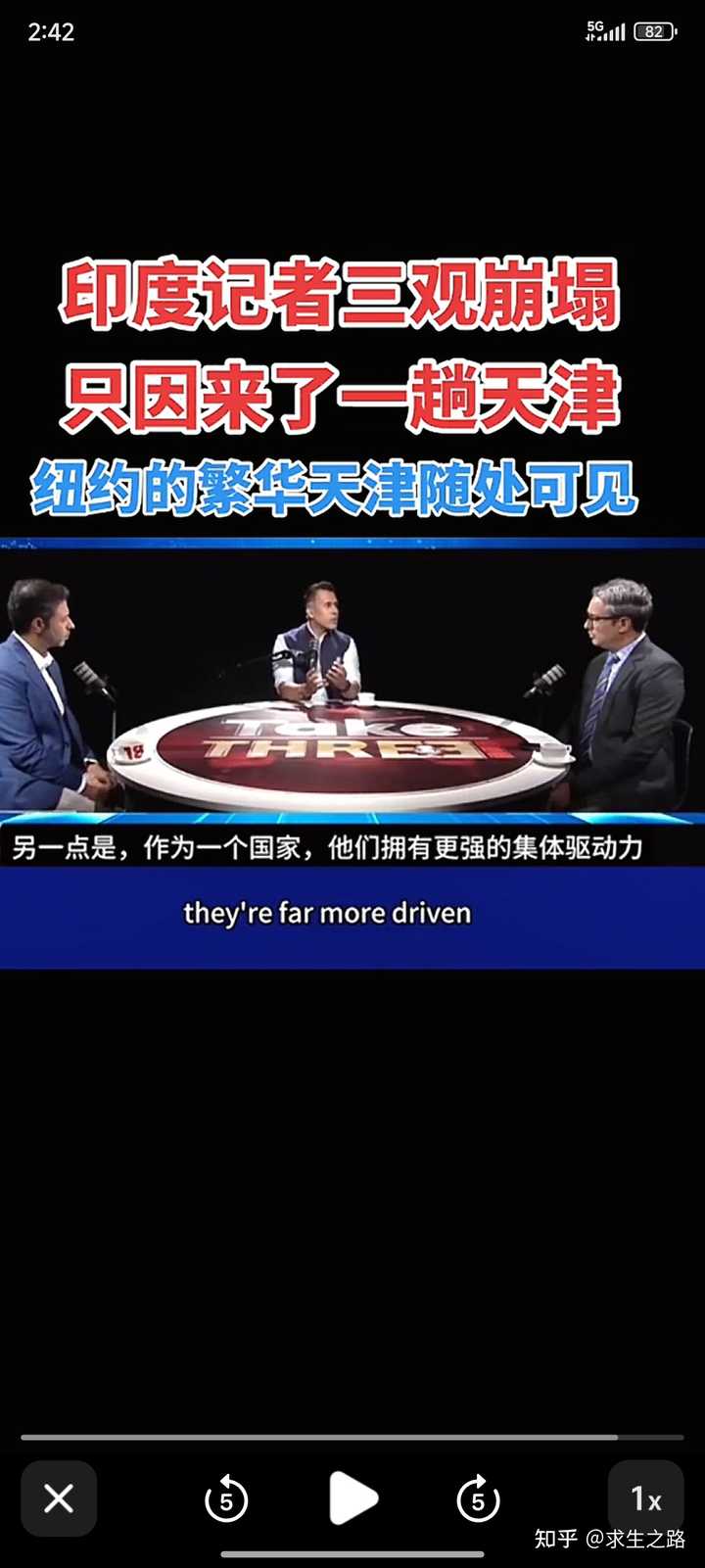Play the paused video

352,1497
